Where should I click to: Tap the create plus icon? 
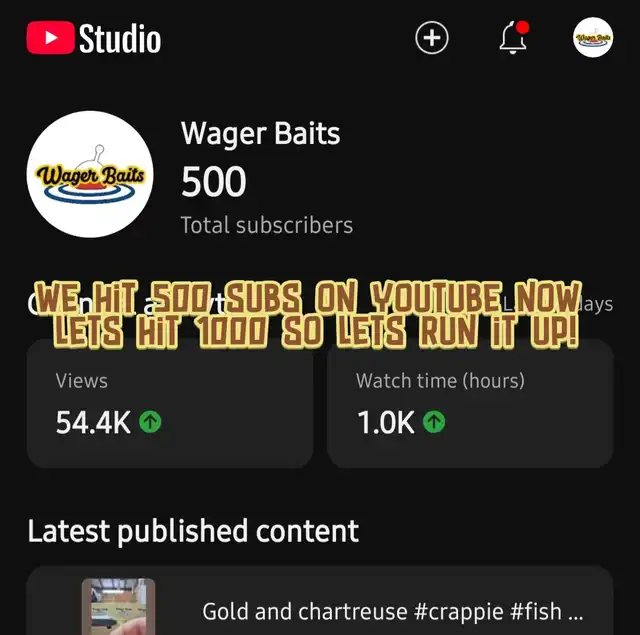pos(432,39)
